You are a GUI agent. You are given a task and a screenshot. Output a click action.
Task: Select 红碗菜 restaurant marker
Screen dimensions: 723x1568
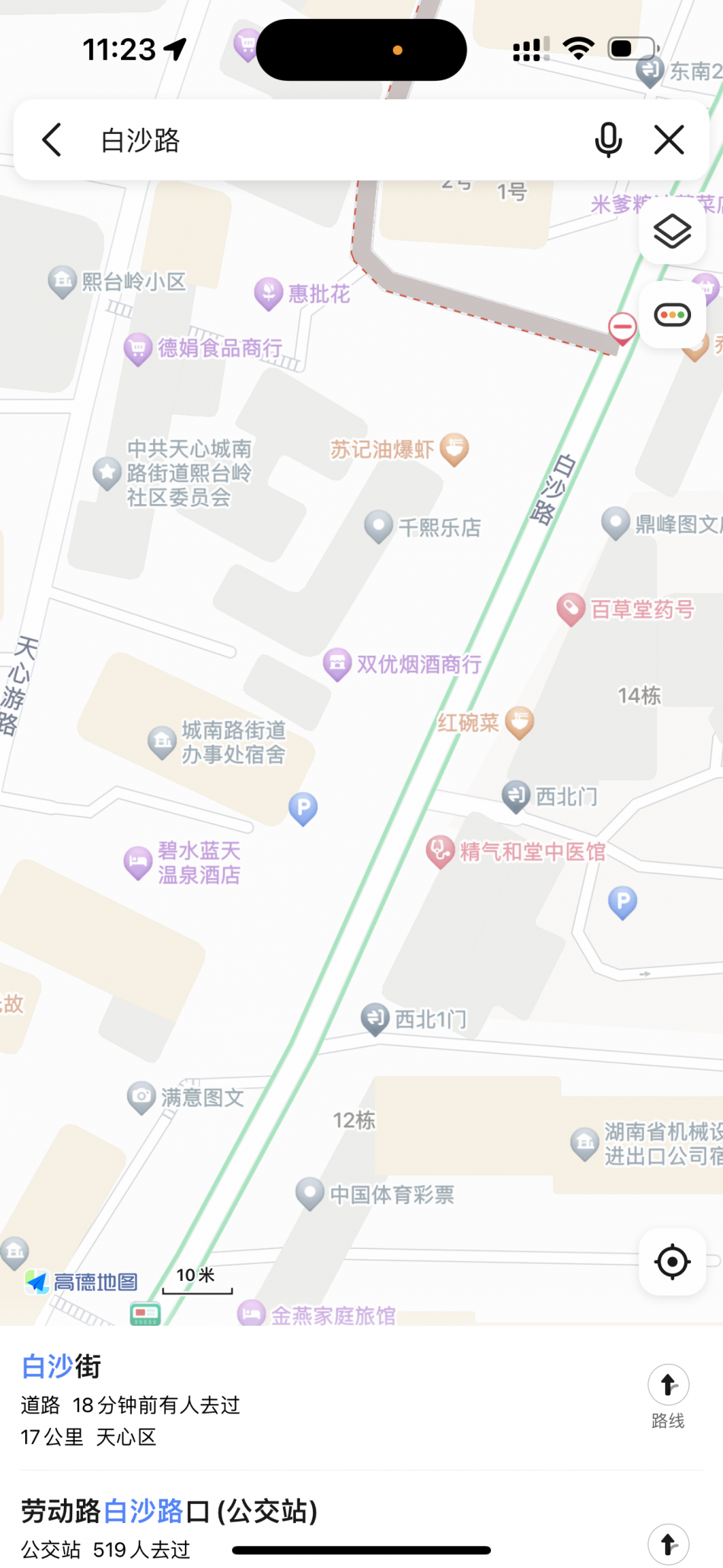click(520, 721)
